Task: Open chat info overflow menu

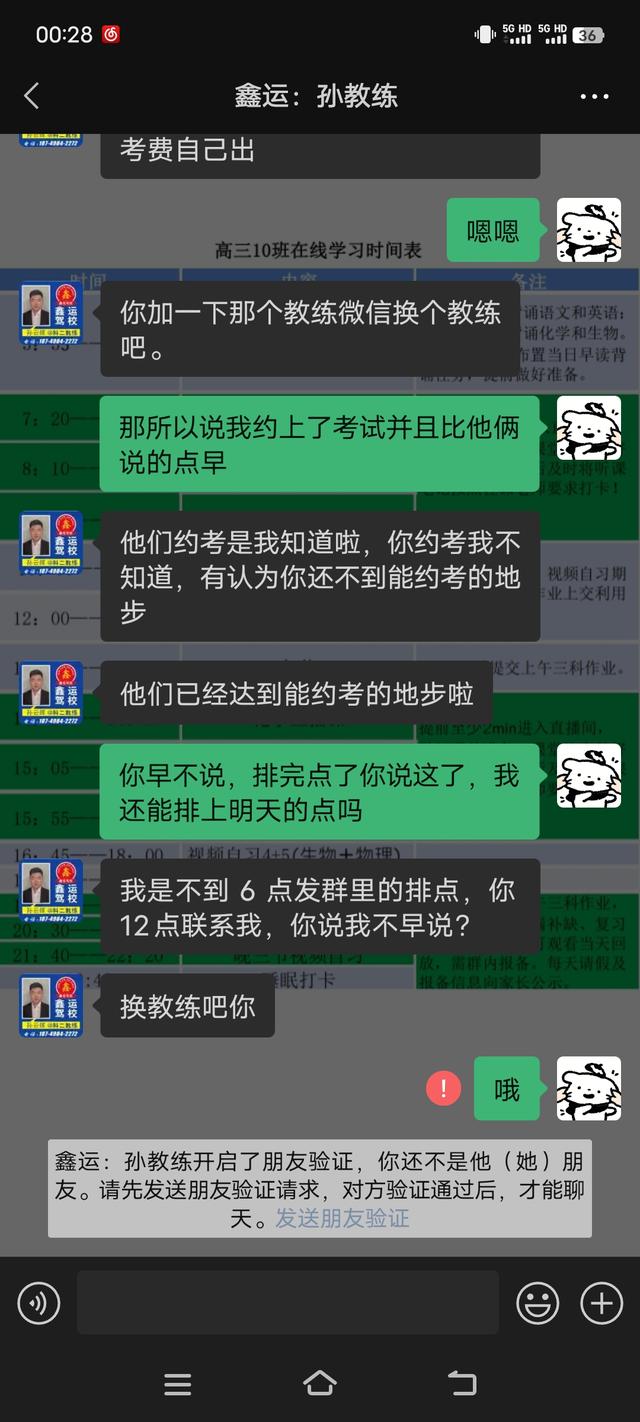Action: [594, 96]
